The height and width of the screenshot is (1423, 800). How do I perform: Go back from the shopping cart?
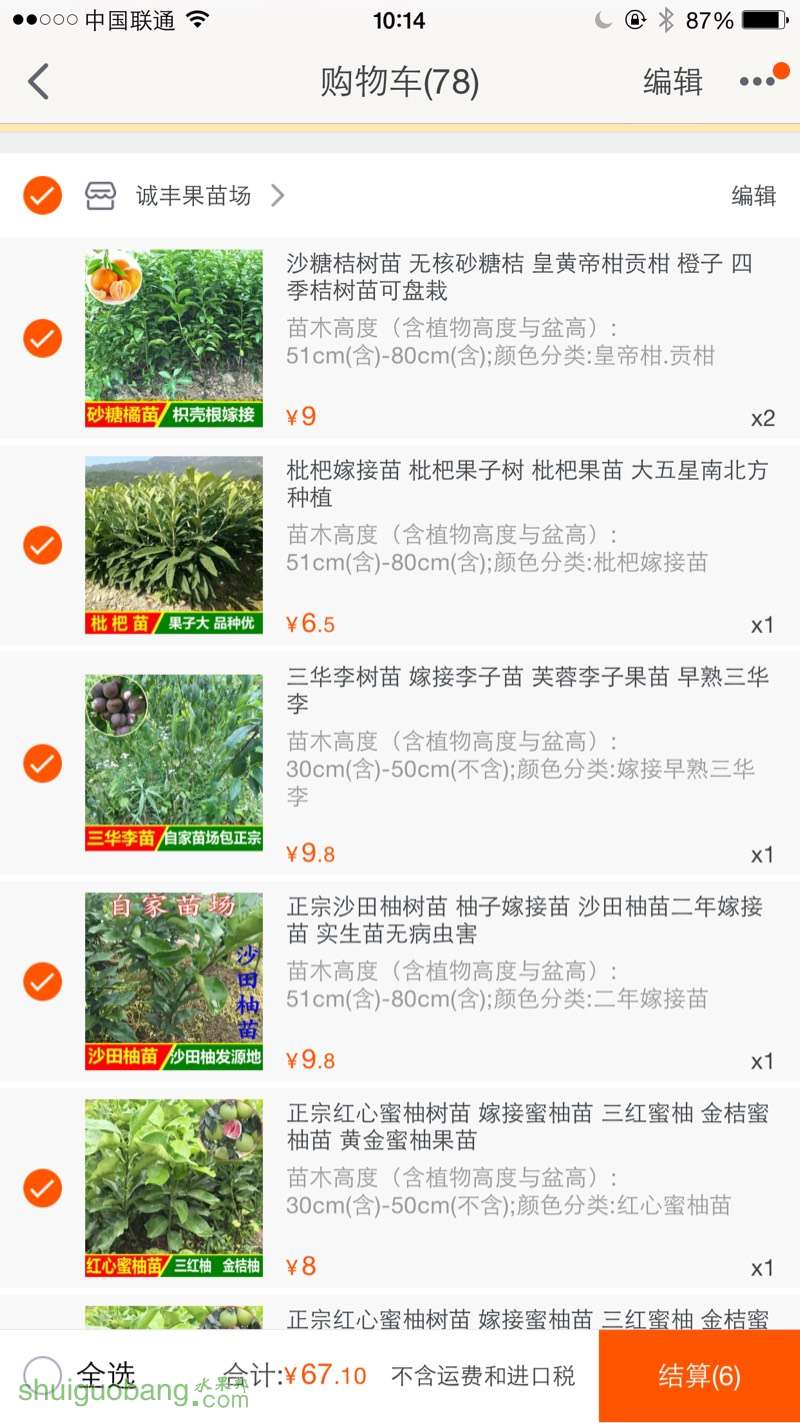coord(38,81)
